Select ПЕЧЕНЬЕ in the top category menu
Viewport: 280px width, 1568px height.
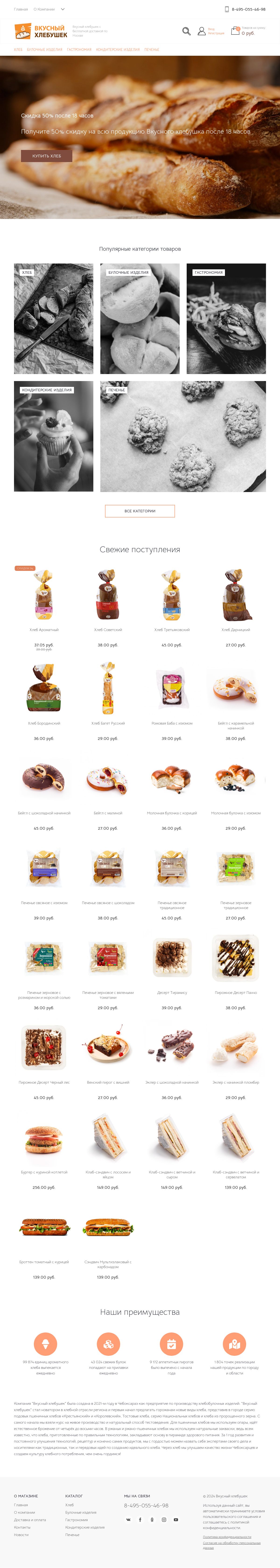click(152, 49)
